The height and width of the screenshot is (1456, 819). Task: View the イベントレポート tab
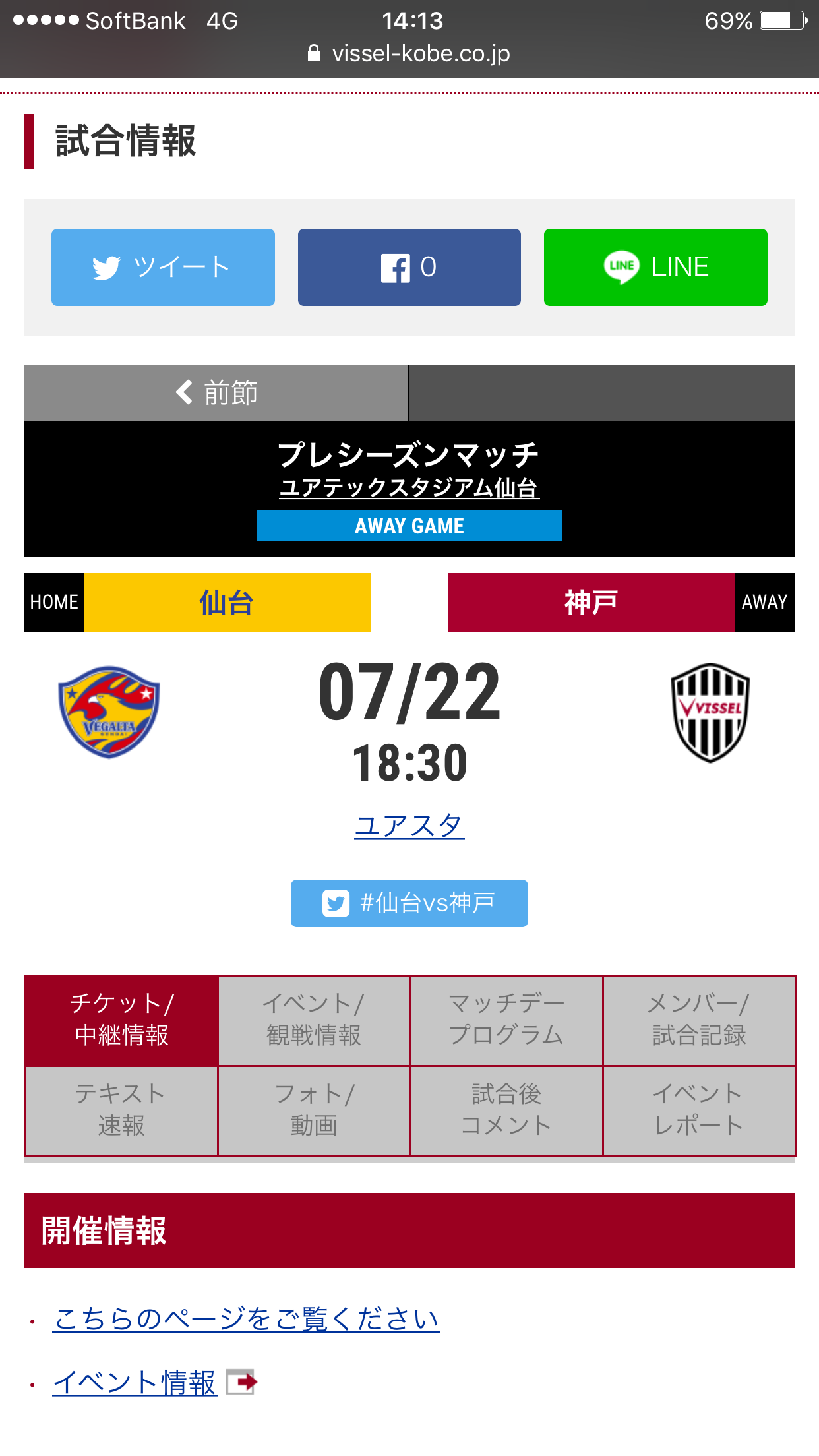(698, 1110)
